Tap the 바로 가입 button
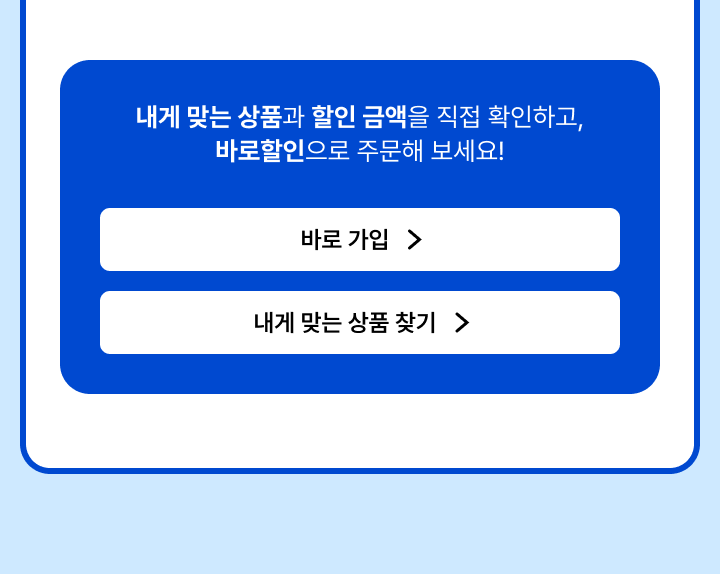This screenshot has height=574, width=720. (360, 239)
